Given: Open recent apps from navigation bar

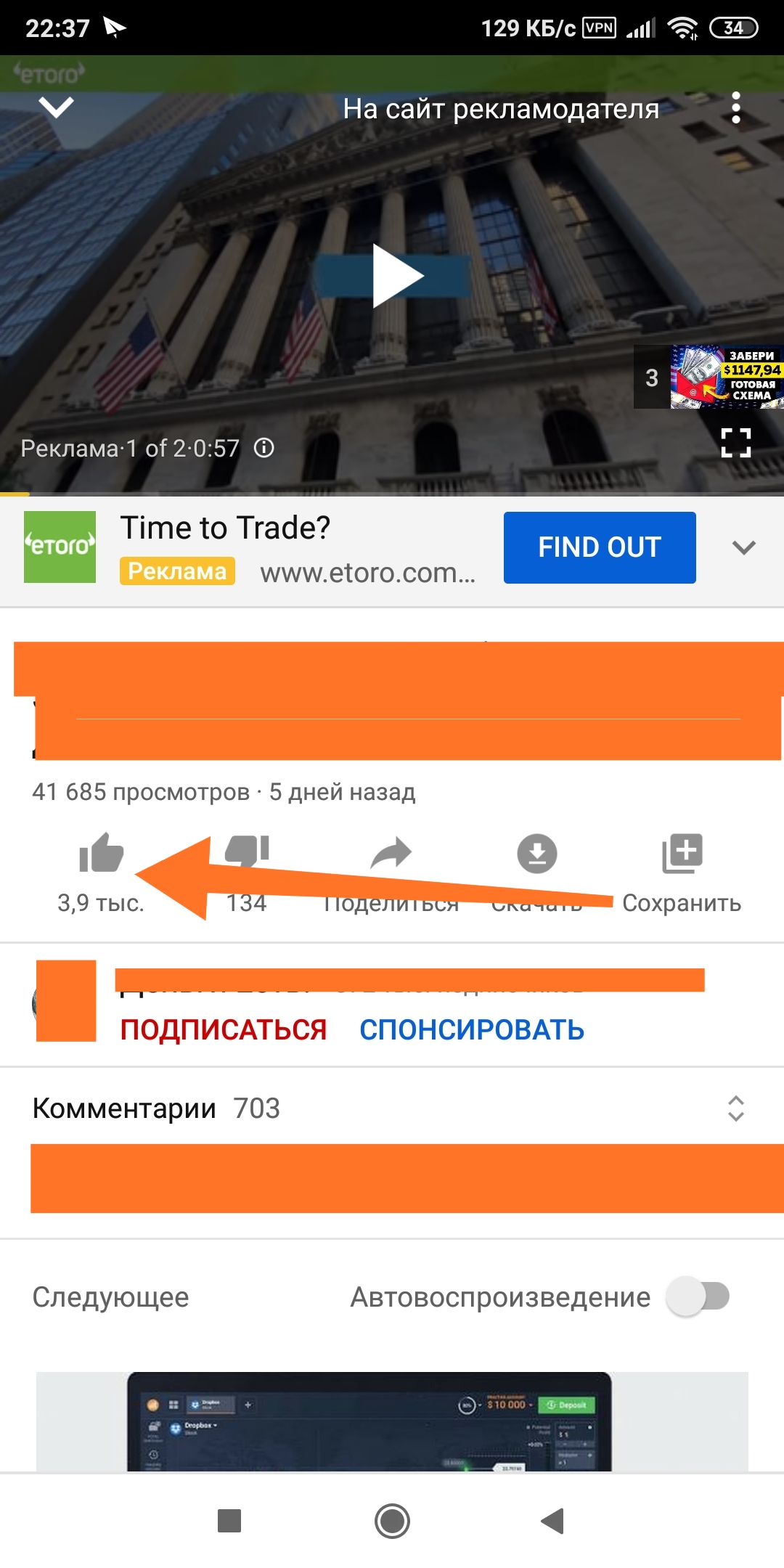Looking at the screenshot, I should (229, 1521).
